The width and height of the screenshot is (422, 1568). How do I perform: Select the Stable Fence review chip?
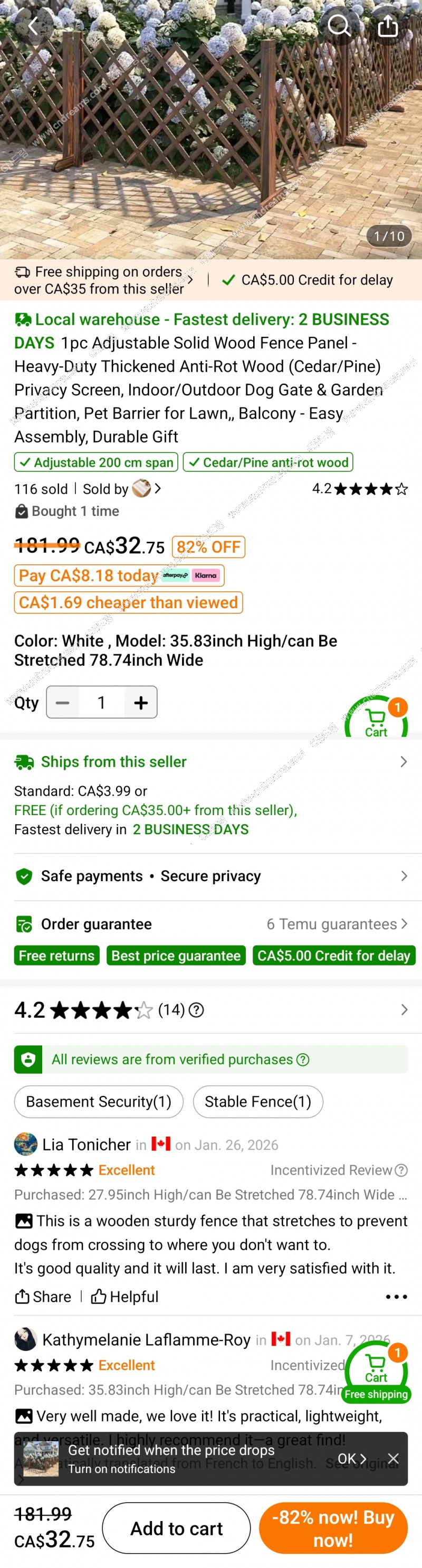point(258,1102)
